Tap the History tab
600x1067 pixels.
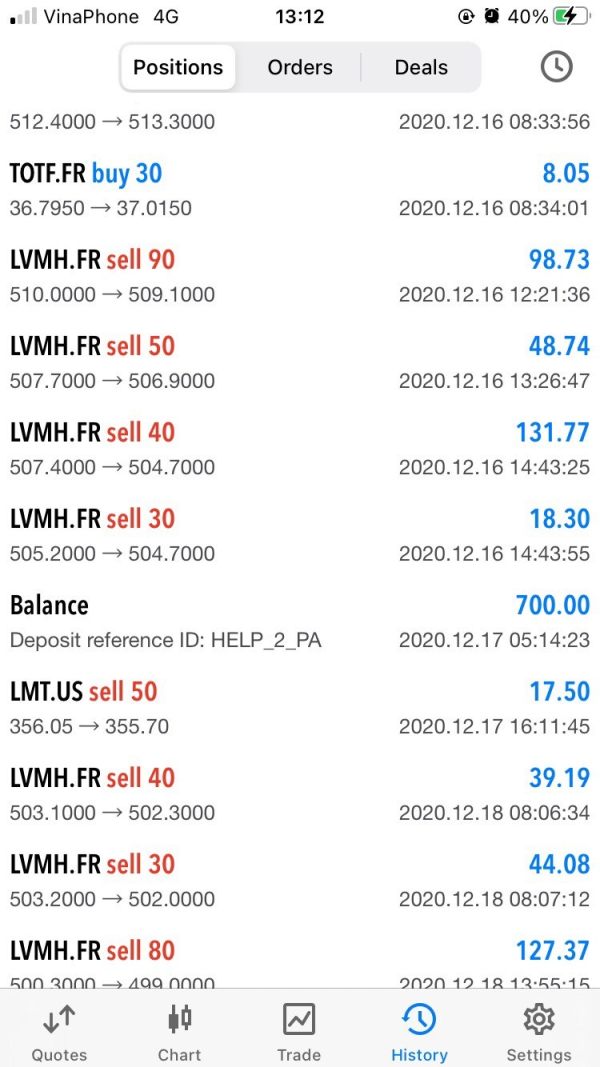tap(419, 1033)
